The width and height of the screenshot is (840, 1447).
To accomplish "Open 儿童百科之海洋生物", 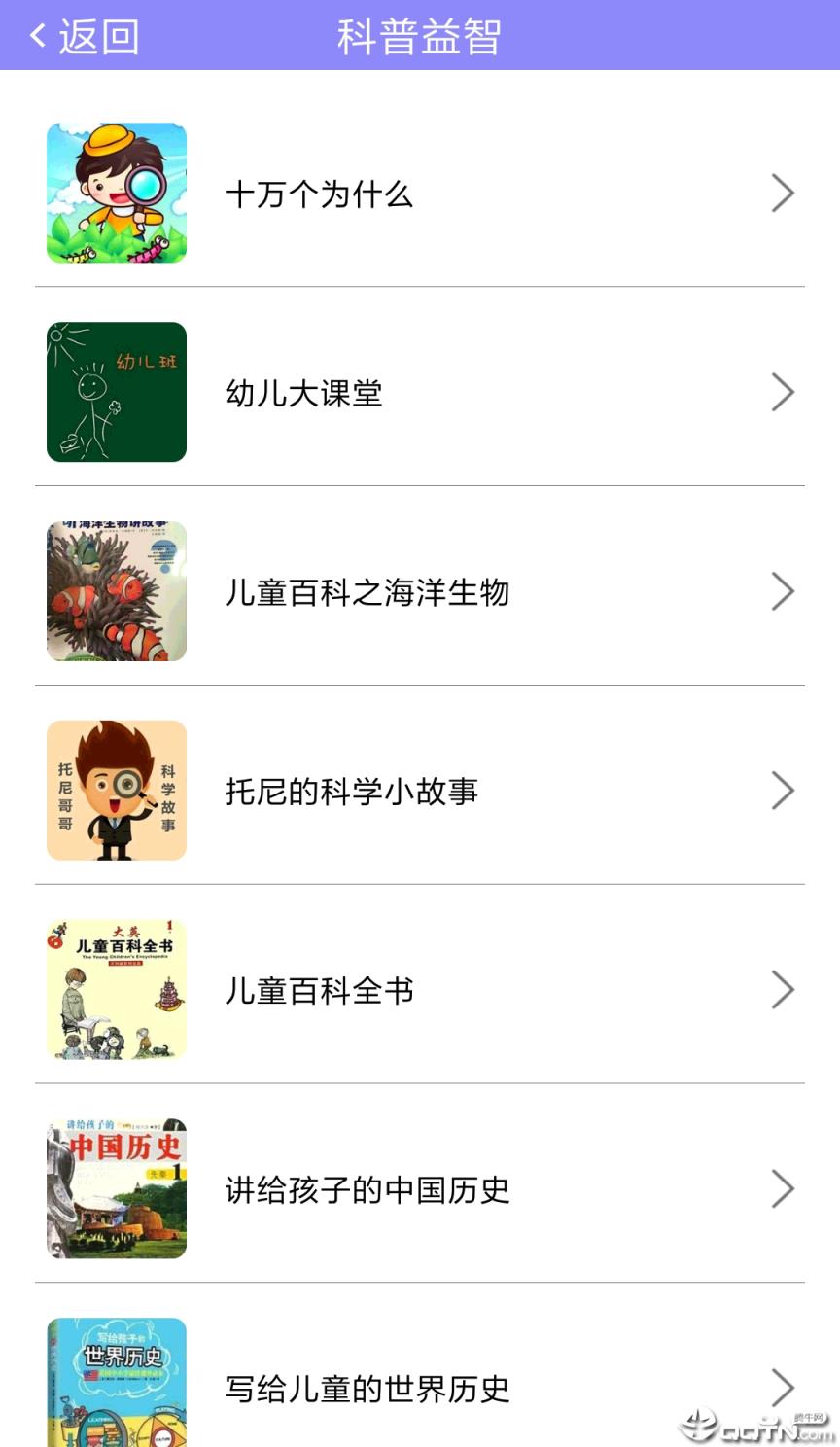I will 365,591.
